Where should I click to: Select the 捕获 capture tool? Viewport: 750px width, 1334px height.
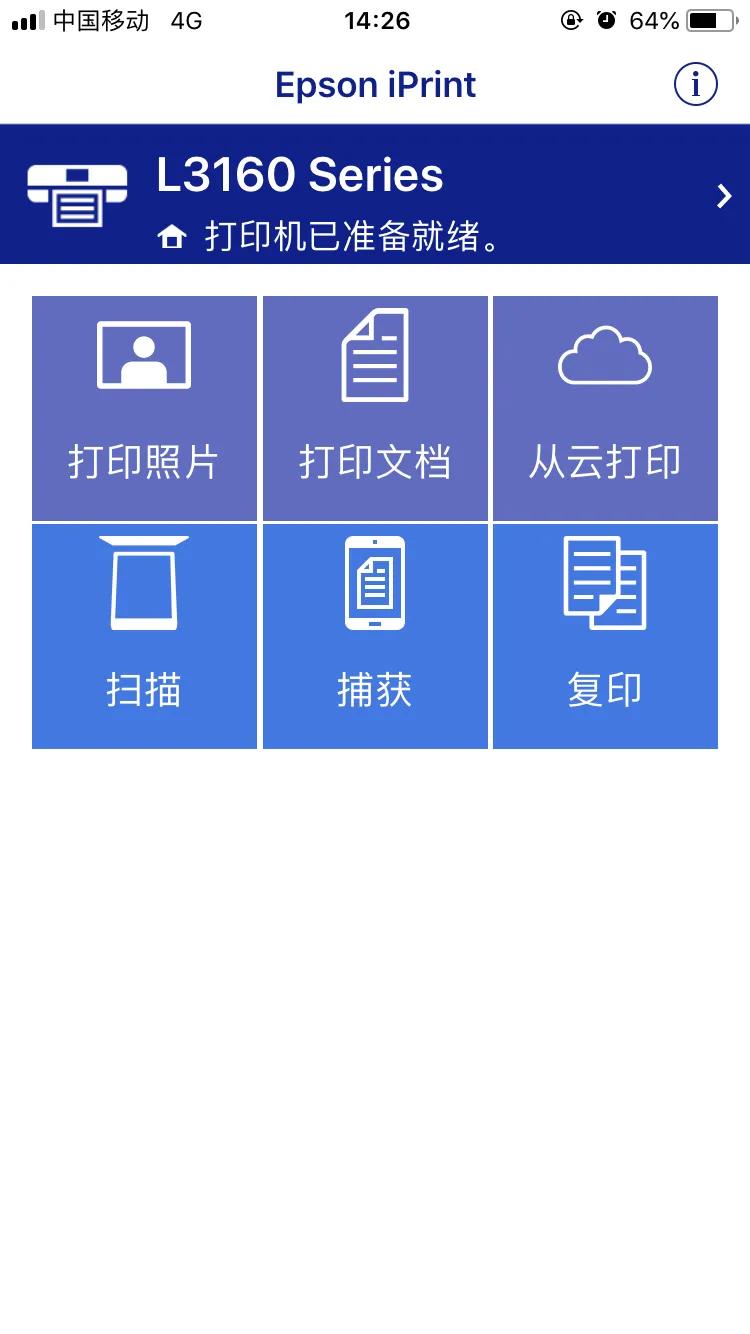(374, 636)
